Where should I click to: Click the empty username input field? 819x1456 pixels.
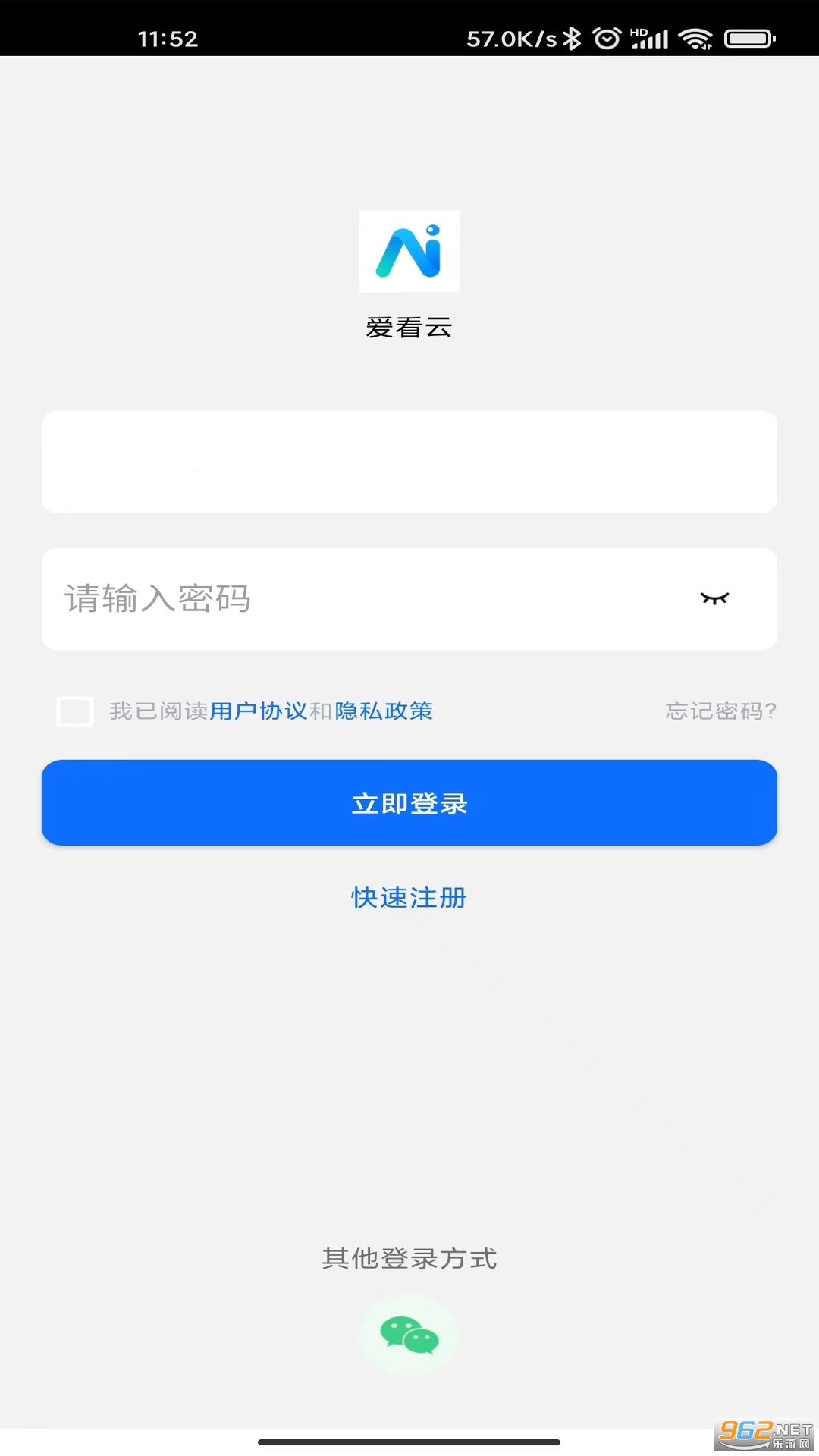click(409, 461)
